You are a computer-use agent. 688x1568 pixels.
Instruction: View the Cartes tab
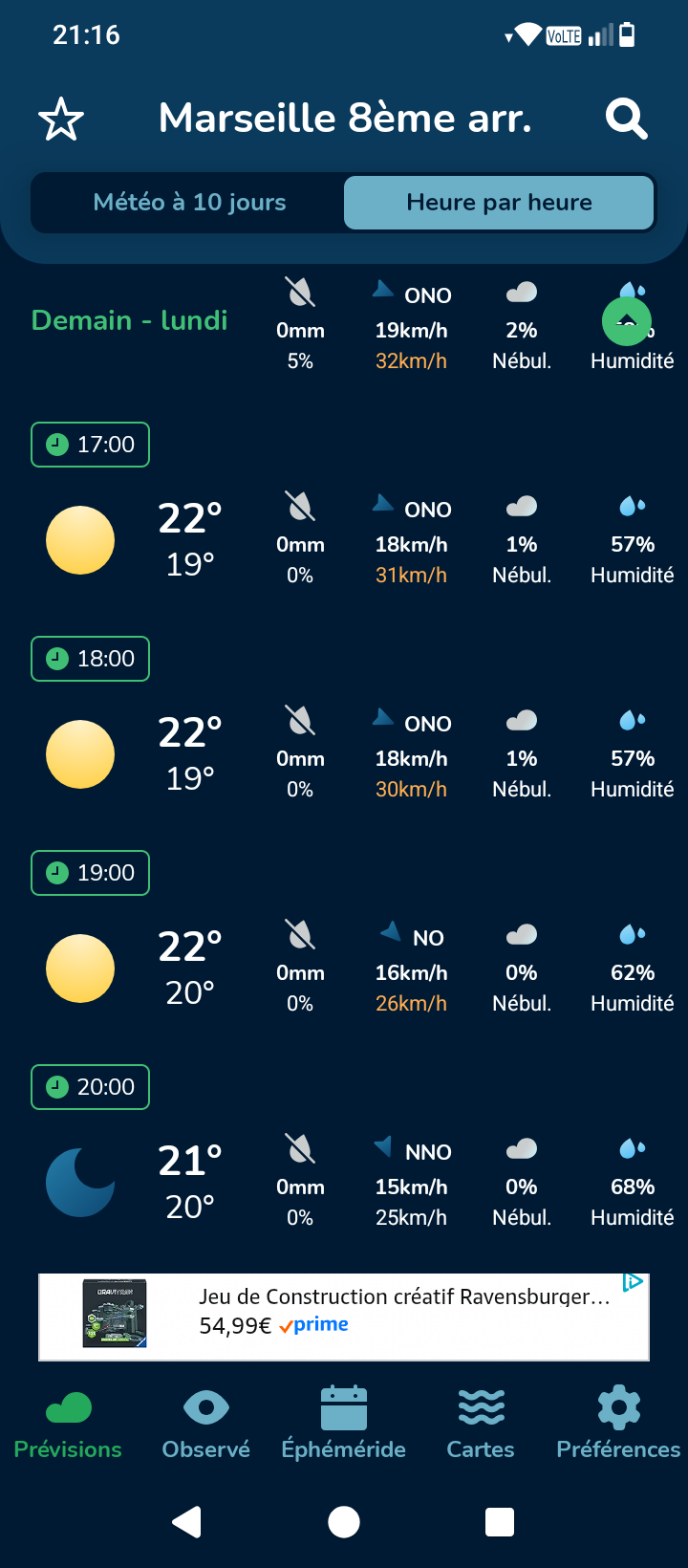481,1425
